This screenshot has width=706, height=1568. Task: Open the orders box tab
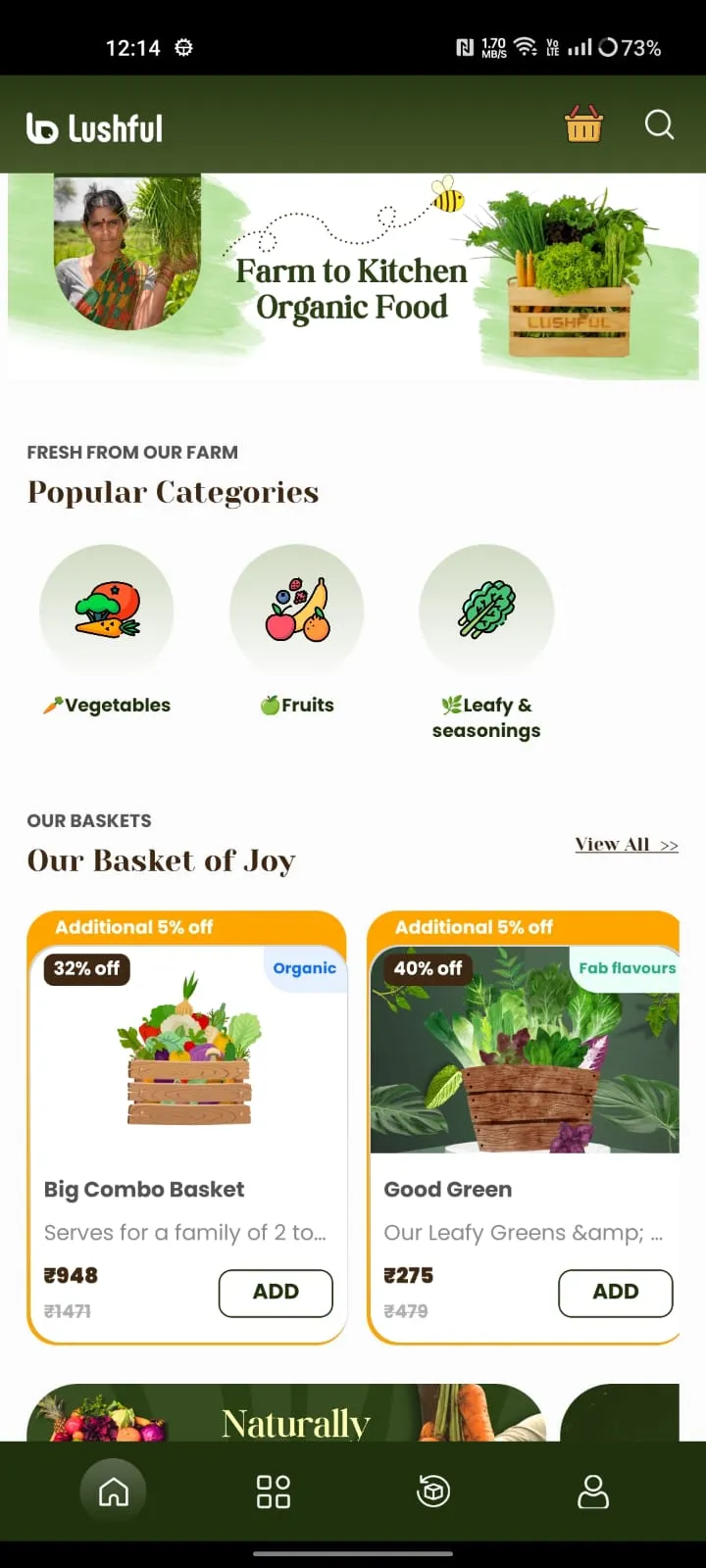pyautogui.click(x=433, y=1492)
